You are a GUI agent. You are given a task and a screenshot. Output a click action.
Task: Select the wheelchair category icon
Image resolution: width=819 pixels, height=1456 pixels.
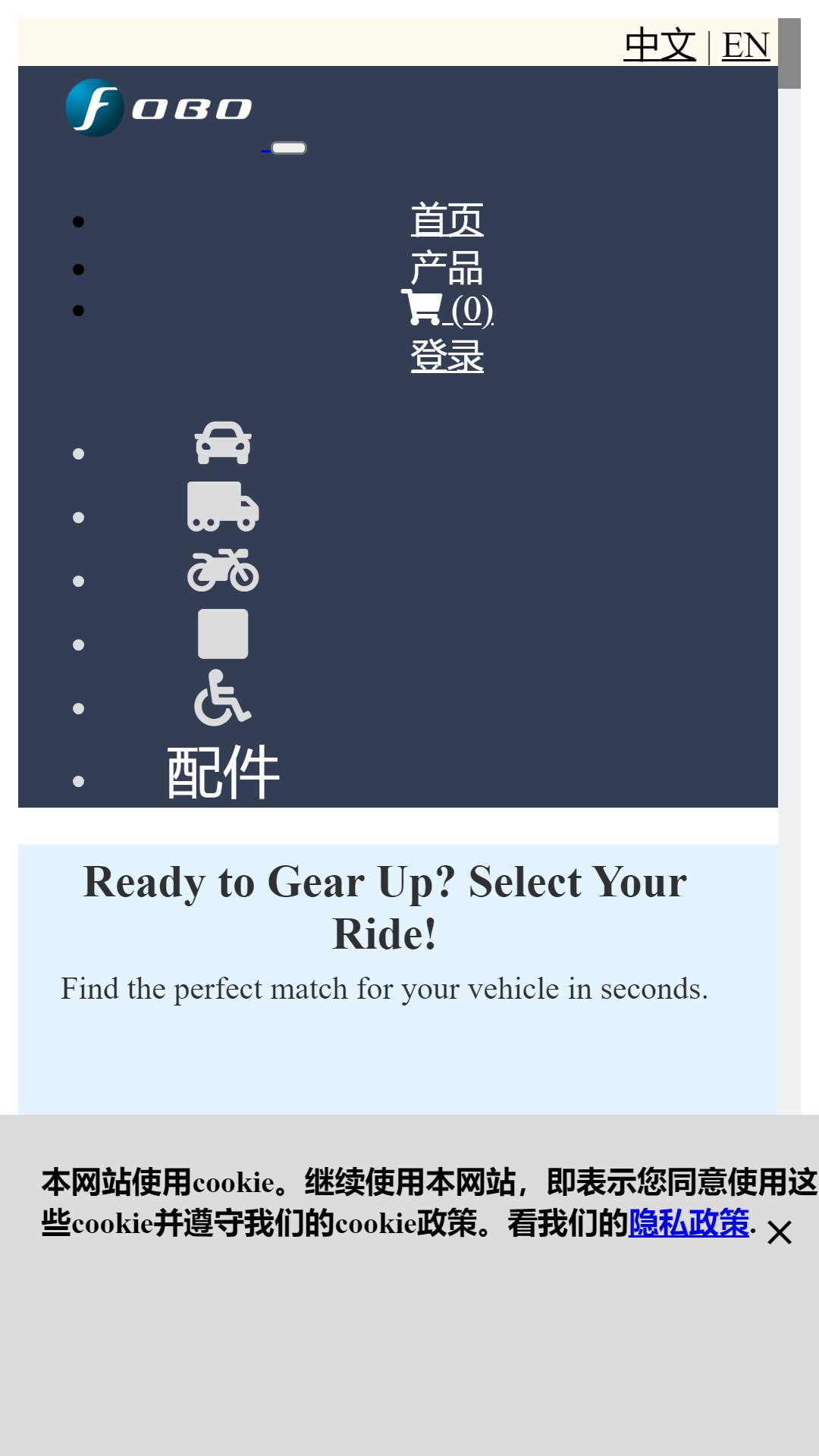[223, 698]
